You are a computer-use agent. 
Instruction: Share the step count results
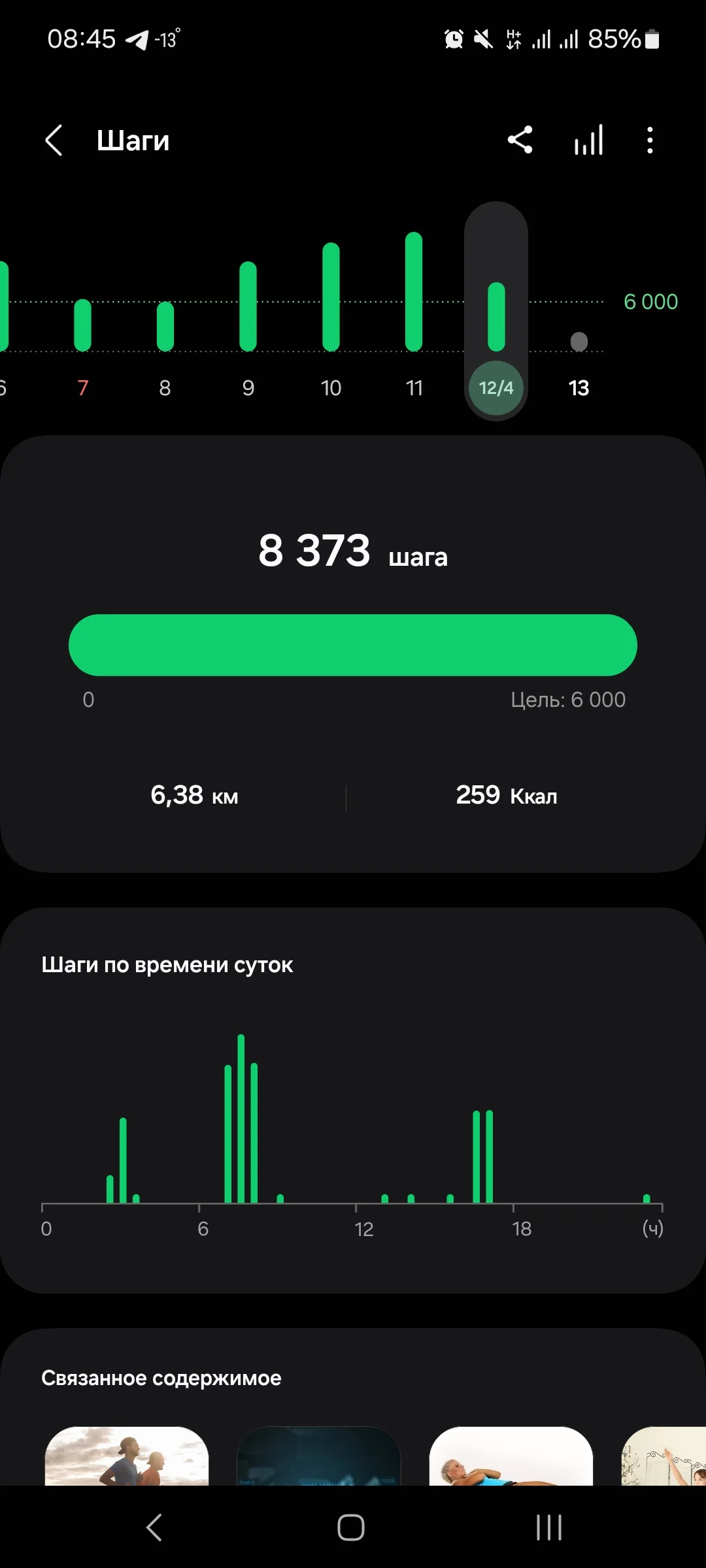[520, 140]
